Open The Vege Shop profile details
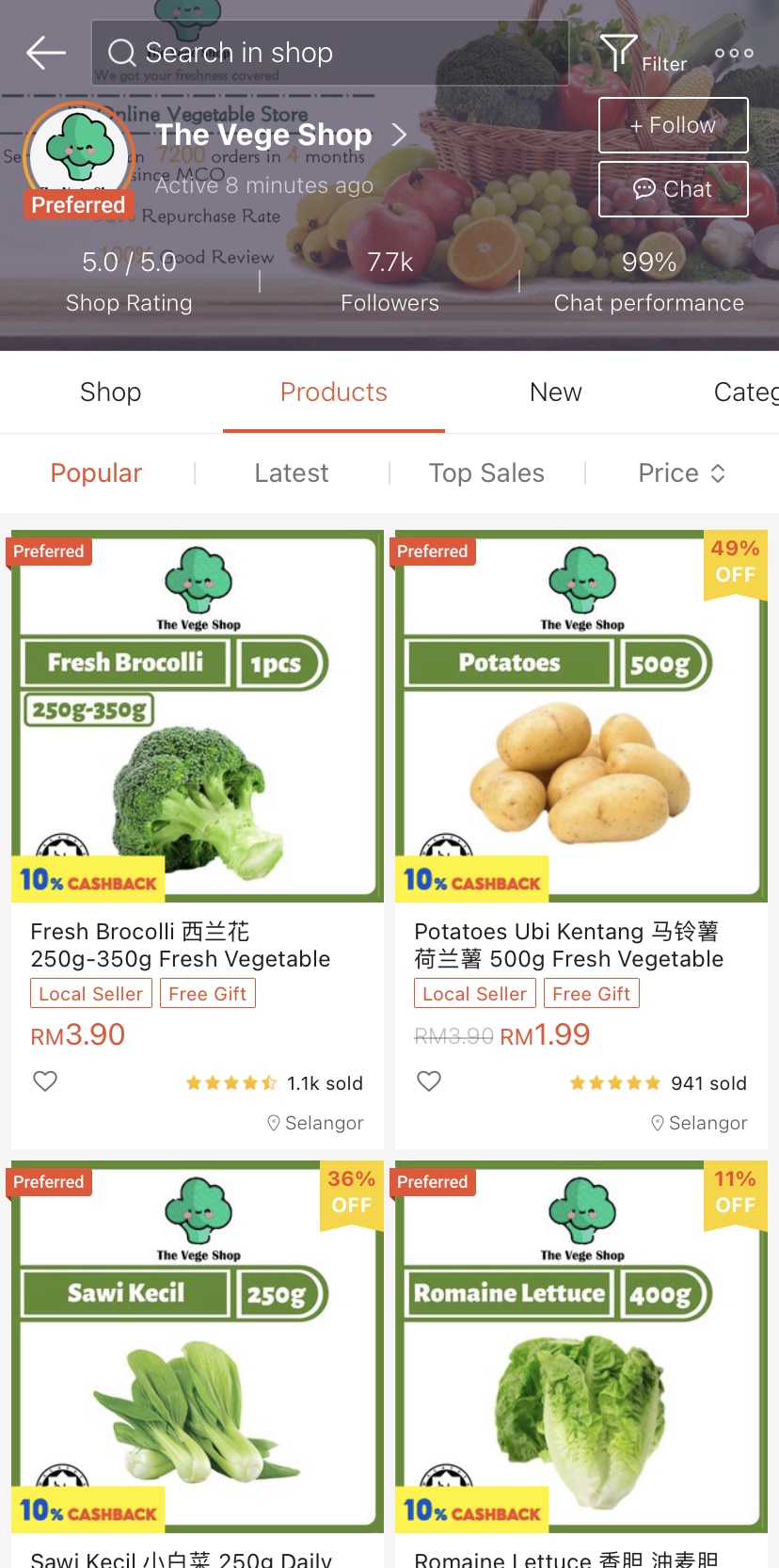 (x=280, y=136)
